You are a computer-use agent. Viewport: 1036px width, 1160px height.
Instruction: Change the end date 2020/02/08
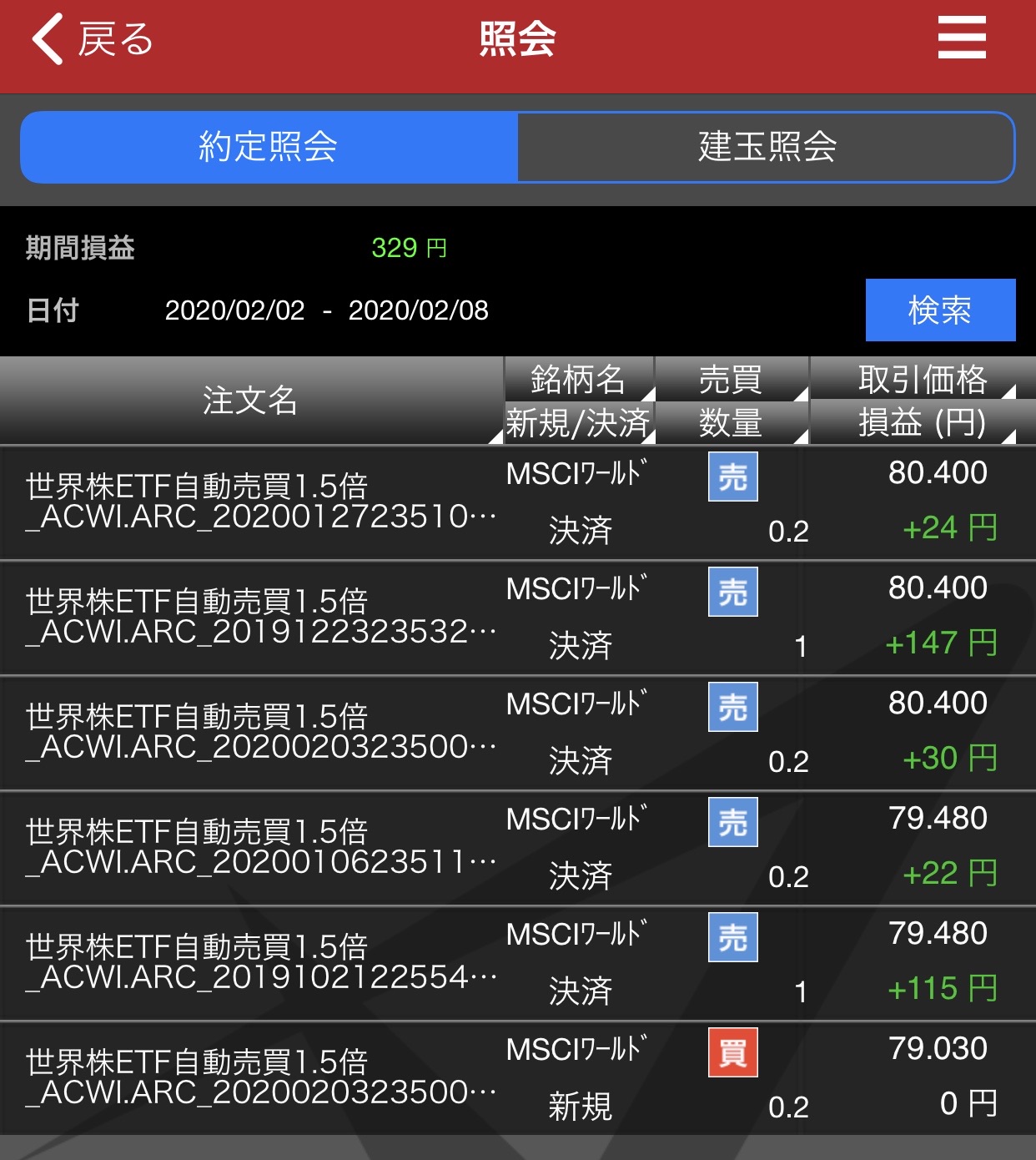418,310
